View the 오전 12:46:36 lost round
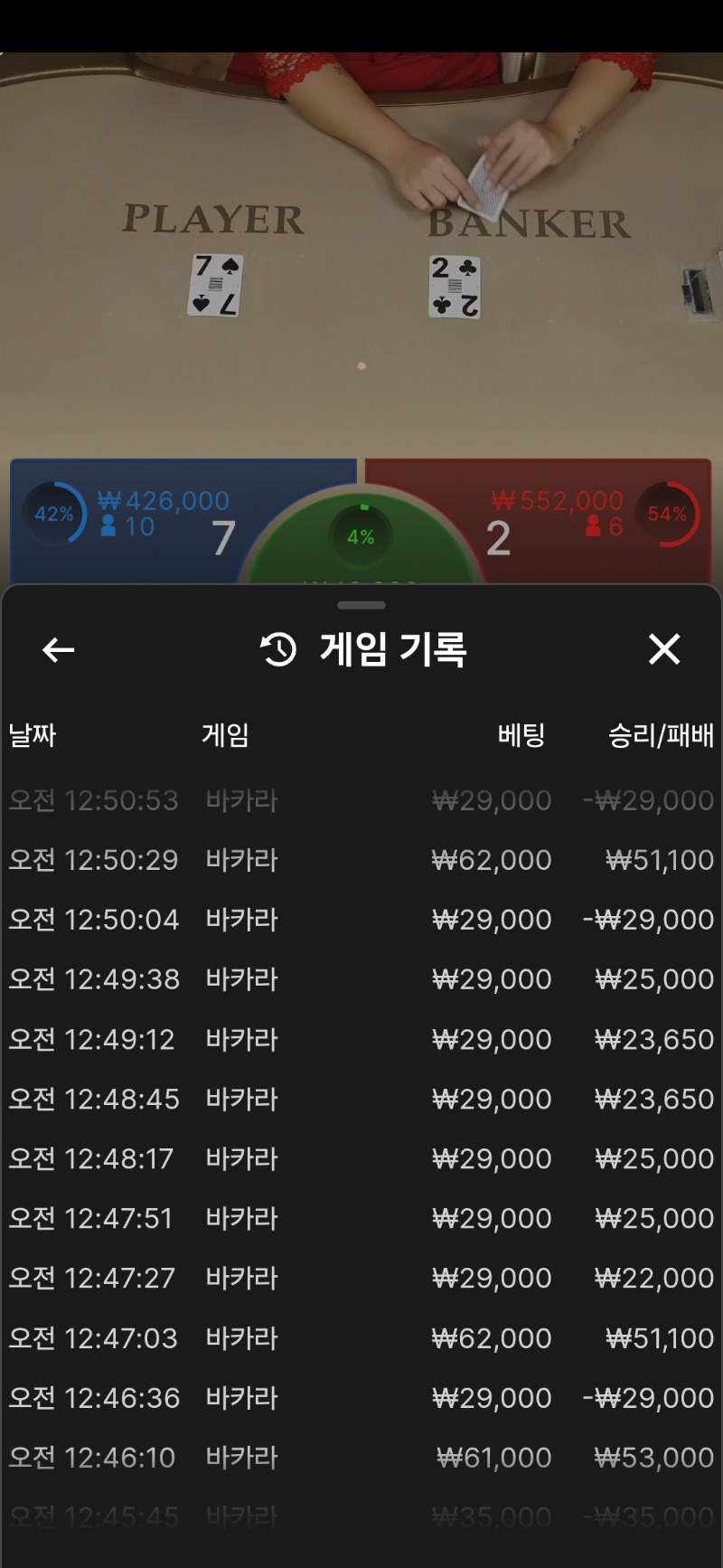The height and width of the screenshot is (1568, 723). pyautogui.click(x=361, y=1398)
